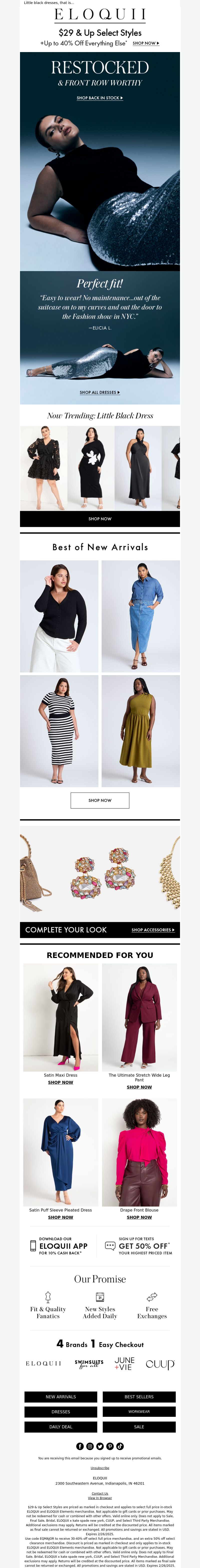
Task: Download the ELOQUII app banner
Action: coord(59,1247)
